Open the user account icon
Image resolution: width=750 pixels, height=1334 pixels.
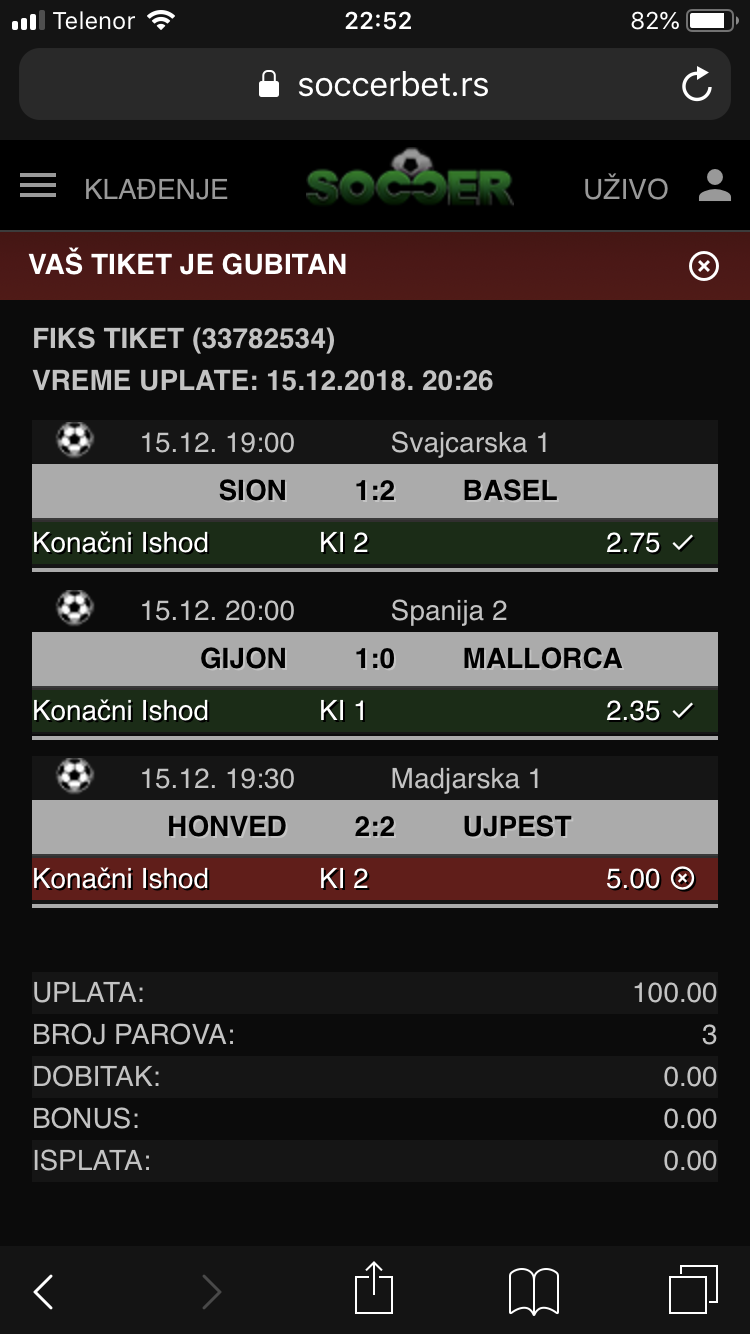(715, 186)
